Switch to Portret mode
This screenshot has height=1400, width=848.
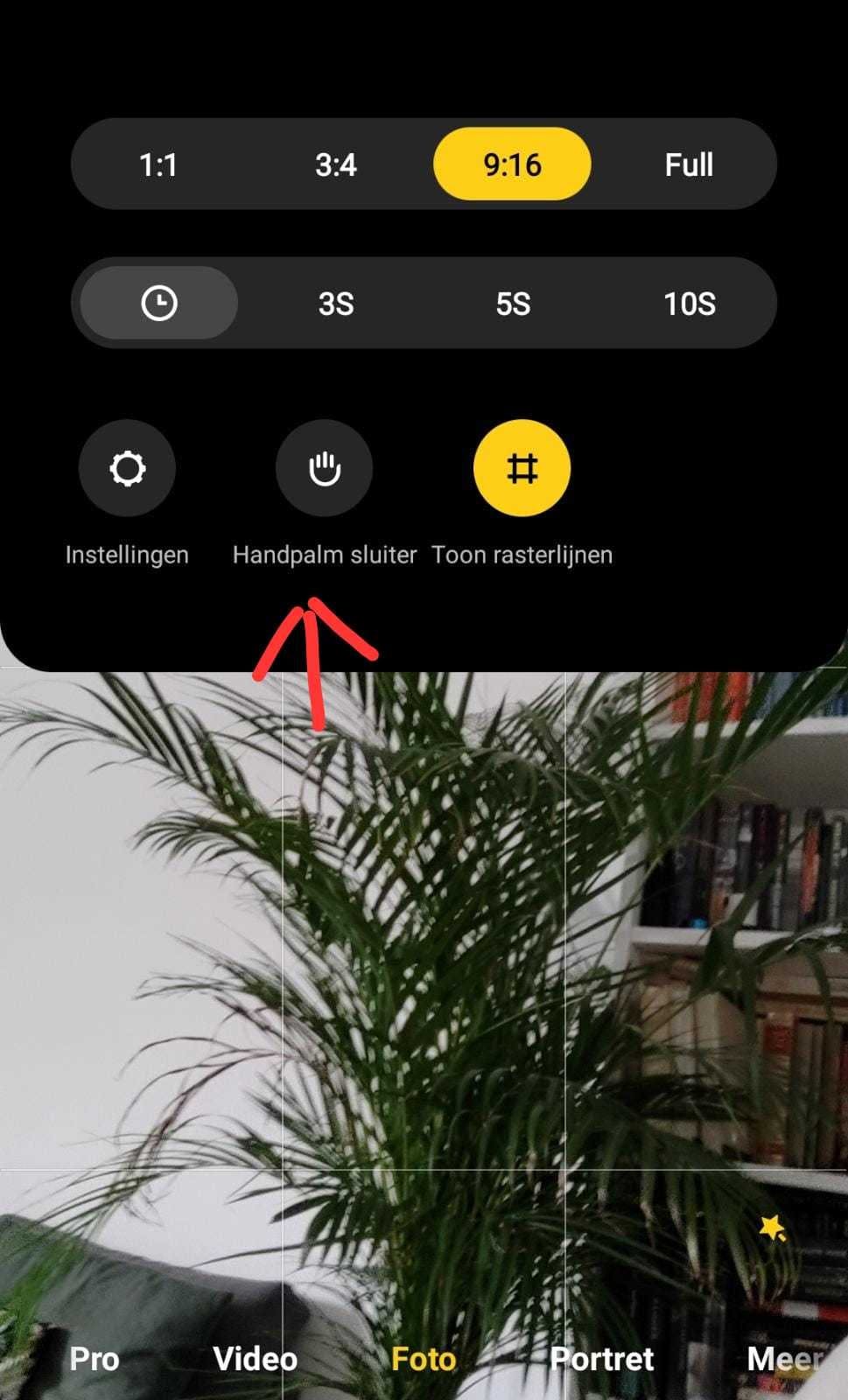(602, 1359)
